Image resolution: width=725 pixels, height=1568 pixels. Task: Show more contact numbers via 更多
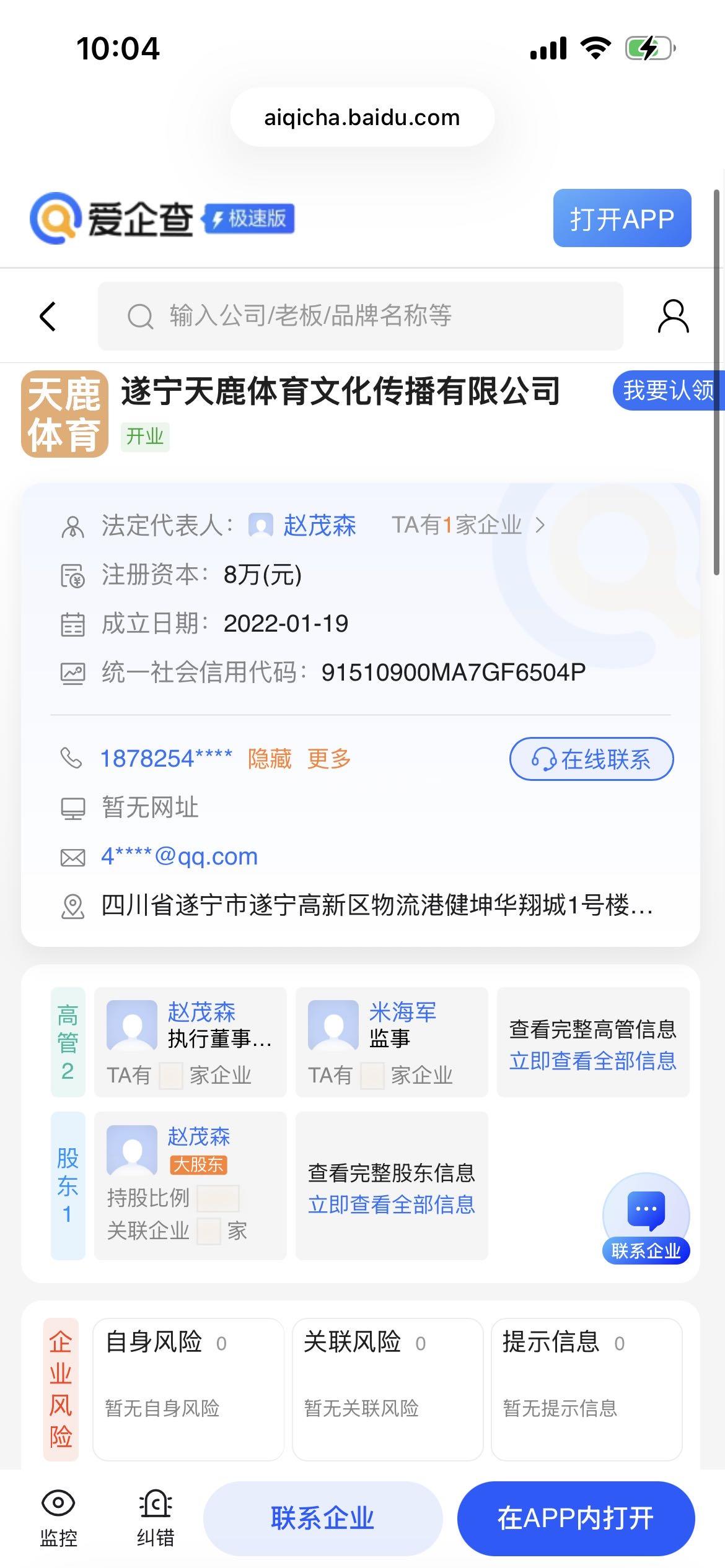coord(329,759)
